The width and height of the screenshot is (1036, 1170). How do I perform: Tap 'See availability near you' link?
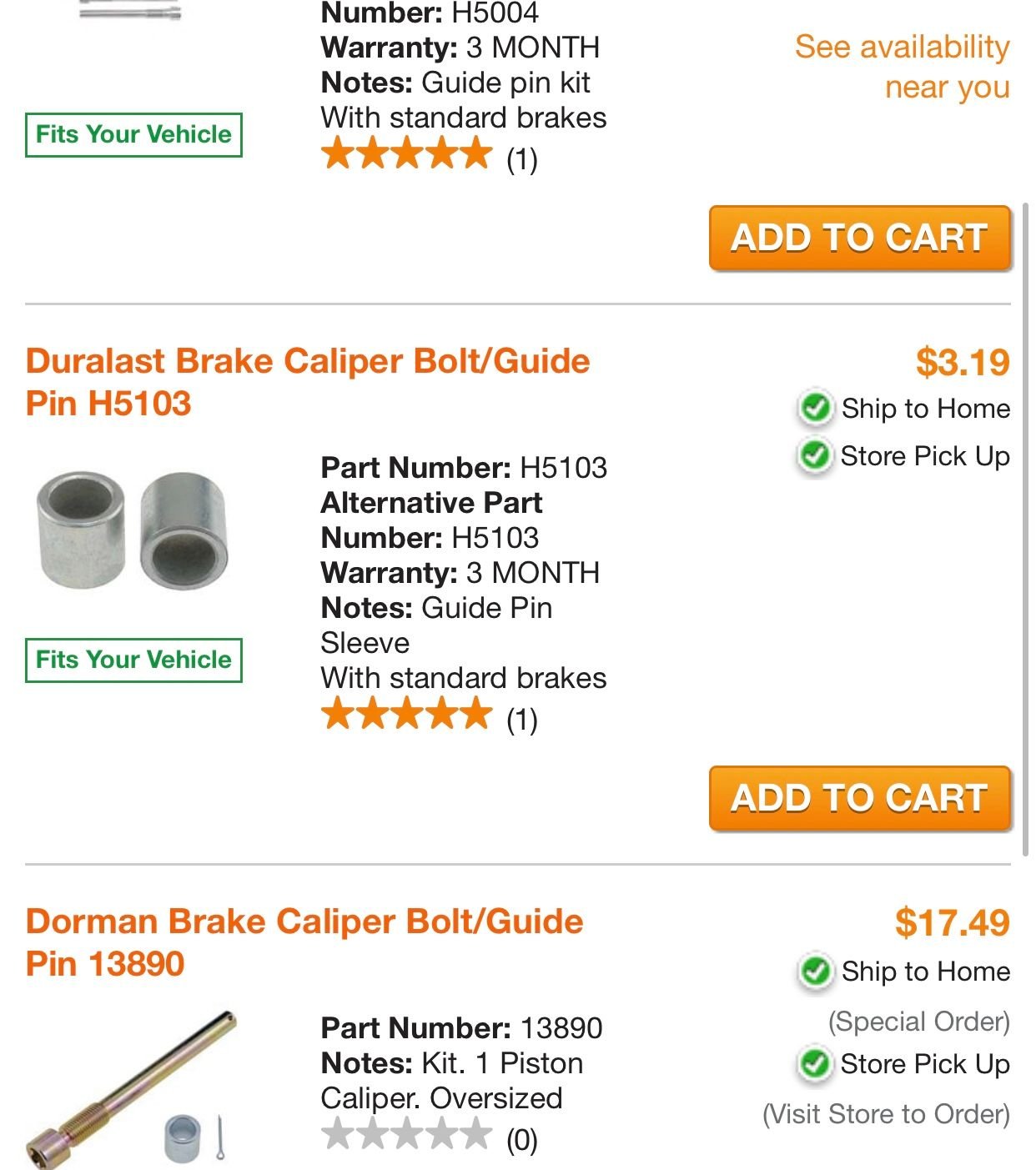[x=902, y=67]
